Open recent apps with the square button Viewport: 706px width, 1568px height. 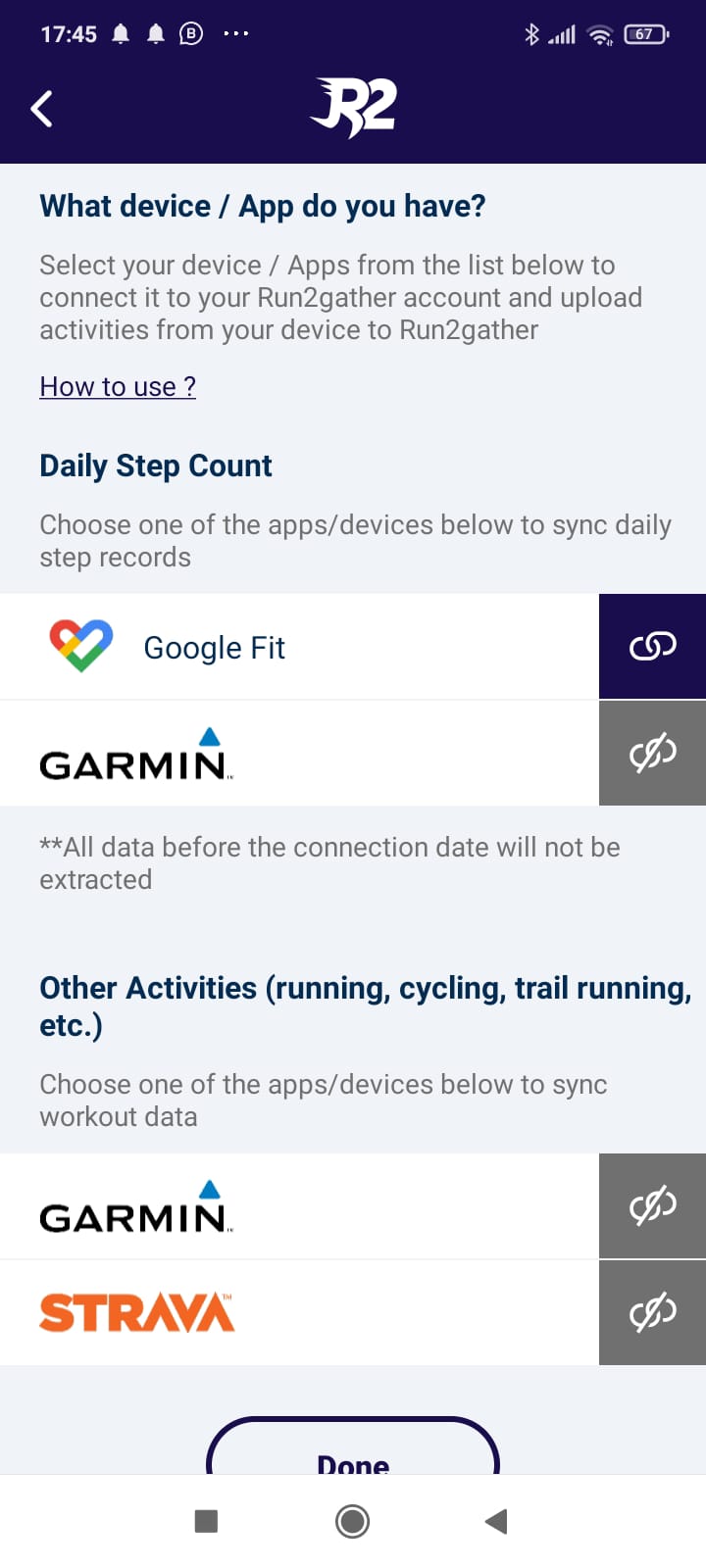pos(206,1521)
